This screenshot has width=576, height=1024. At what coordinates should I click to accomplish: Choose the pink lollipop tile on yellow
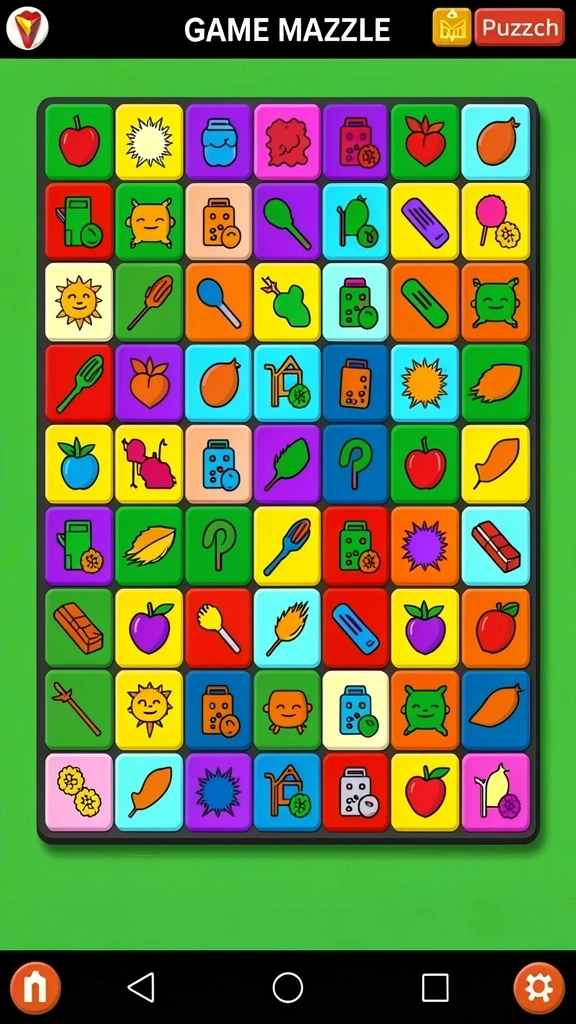click(496, 222)
